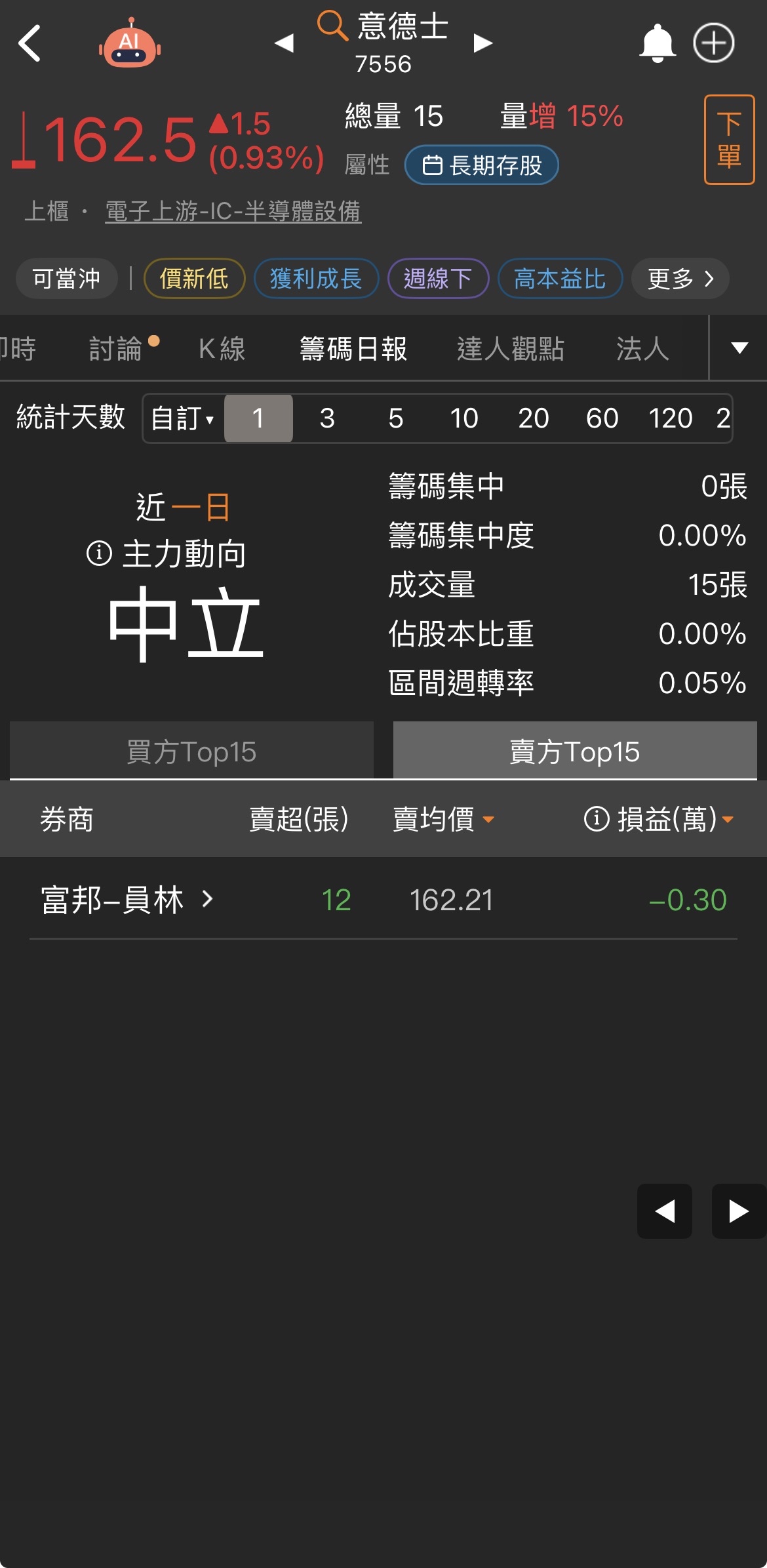Select the 獲利成長 tag chip
Viewport: 767px width, 1568px height.
click(x=316, y=279)
